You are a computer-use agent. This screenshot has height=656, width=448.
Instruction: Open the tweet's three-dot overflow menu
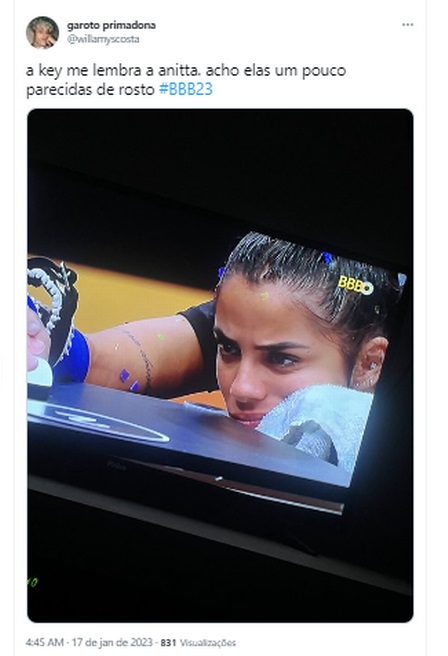tap(407, 25)
